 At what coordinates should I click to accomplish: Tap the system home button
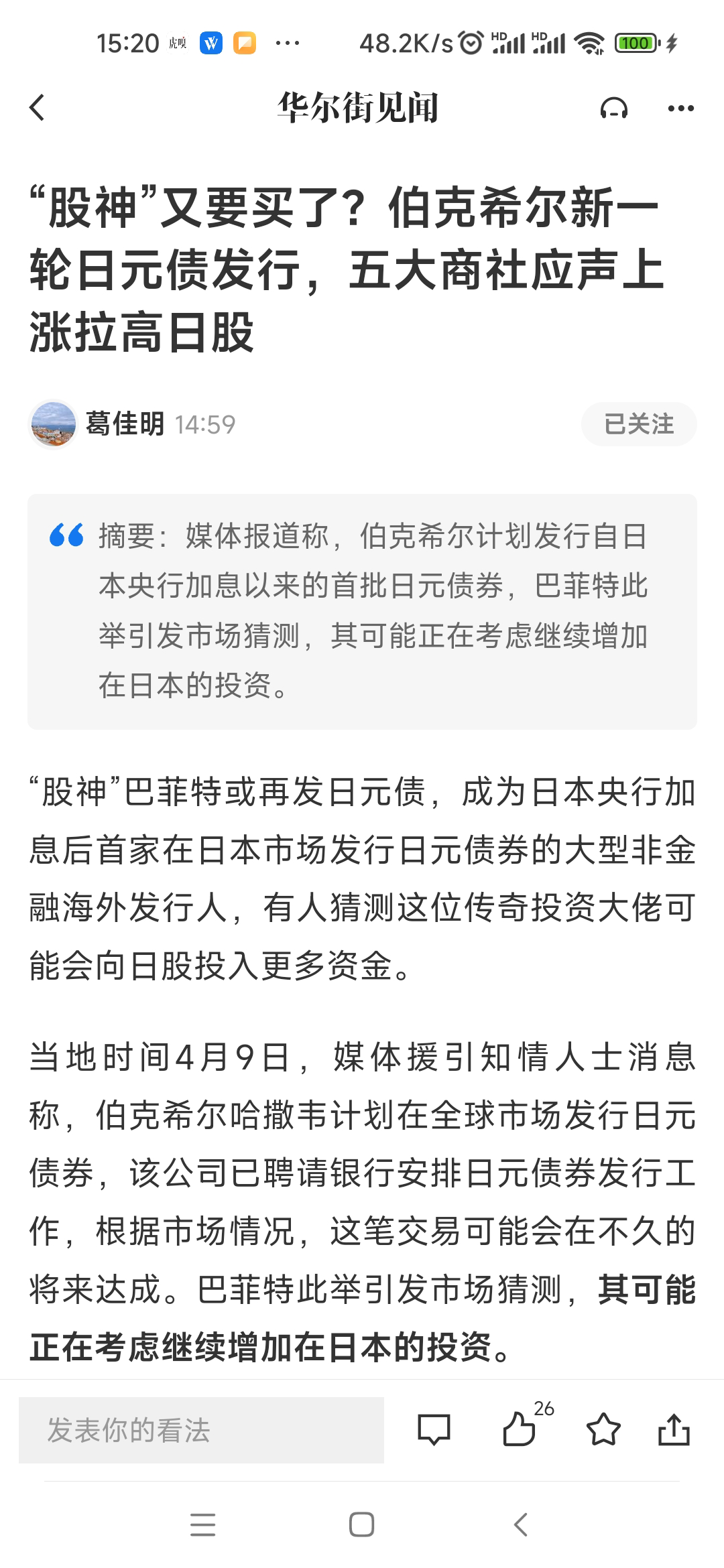(x=361, y=1525)
